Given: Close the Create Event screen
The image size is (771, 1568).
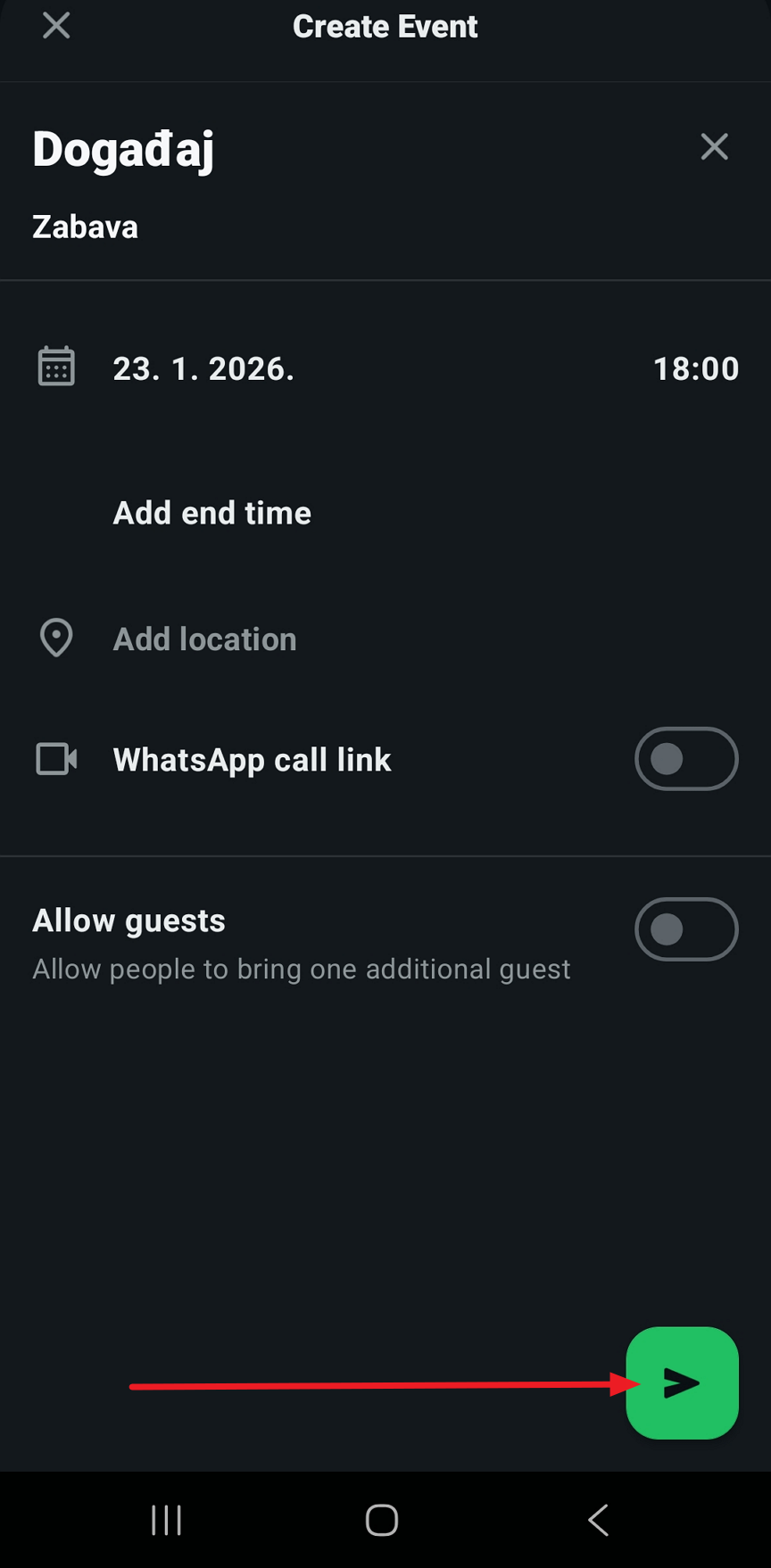Looking at the screenshot, I should 56,26.
